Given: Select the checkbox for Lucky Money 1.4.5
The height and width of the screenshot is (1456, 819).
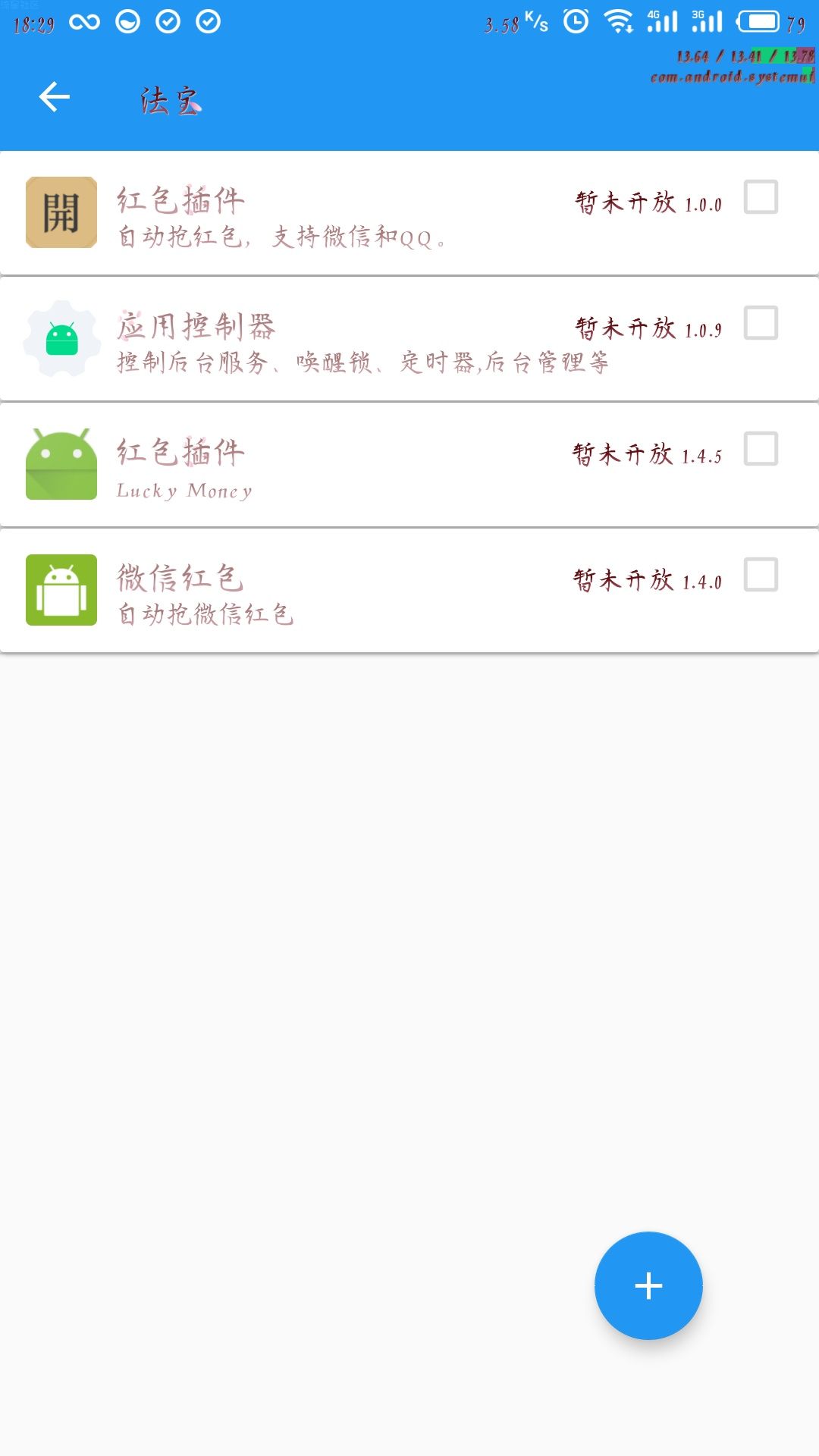Looking at the screenshot, I should pos(761,449).
